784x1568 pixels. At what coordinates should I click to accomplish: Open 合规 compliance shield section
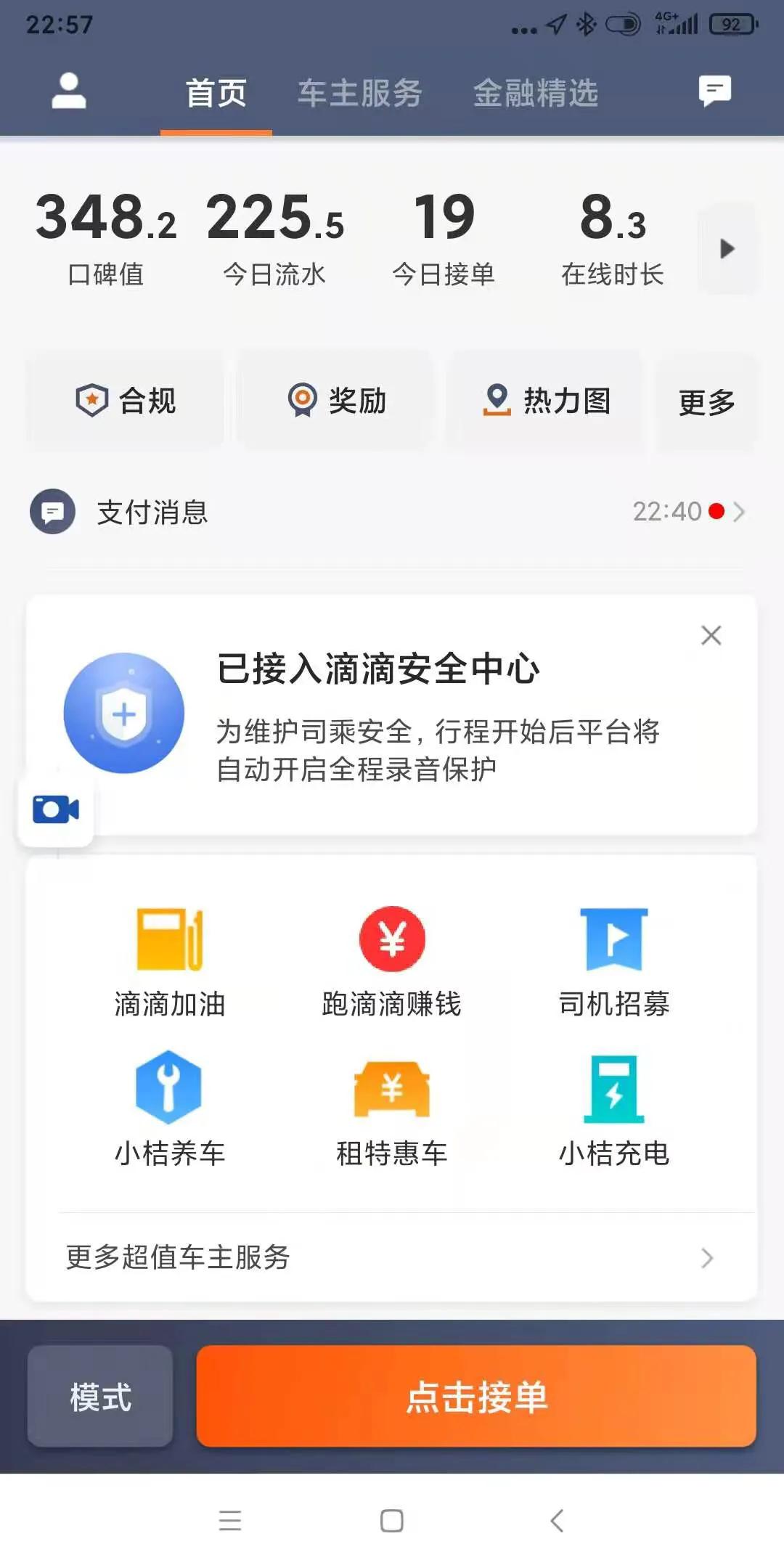[124, 400]
